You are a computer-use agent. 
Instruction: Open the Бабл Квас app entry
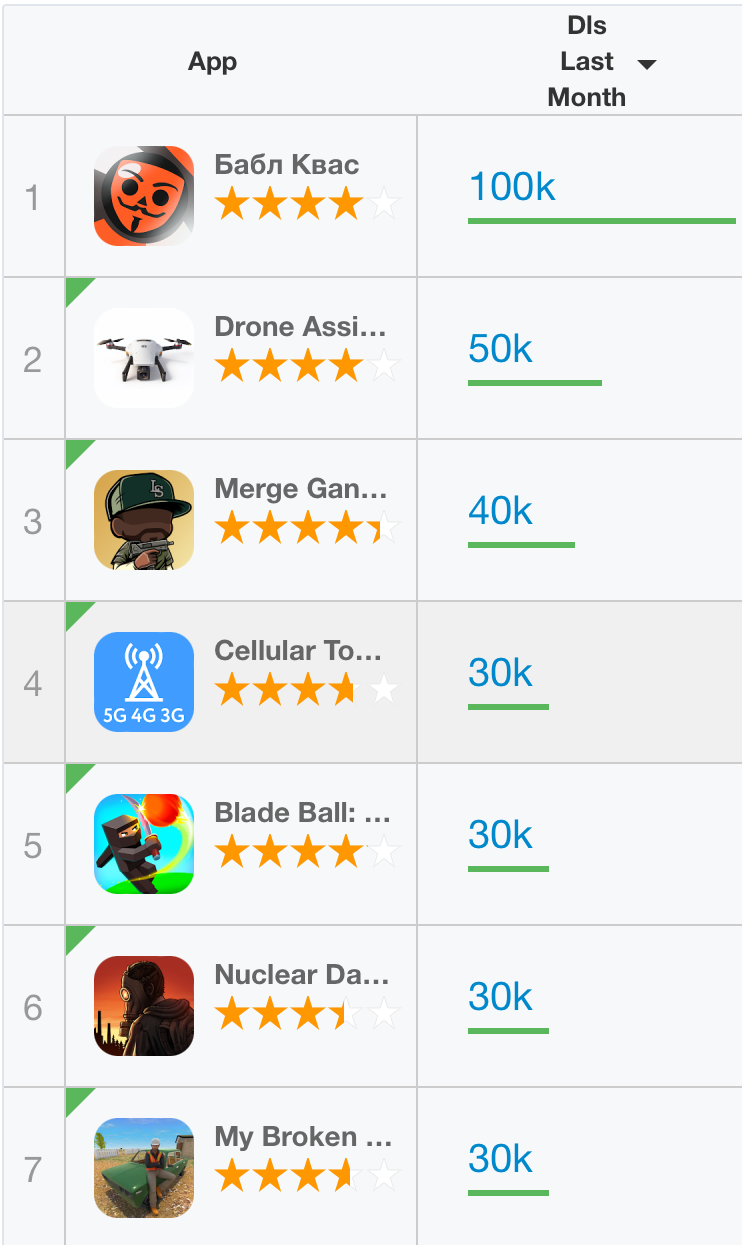pos(286,165)
